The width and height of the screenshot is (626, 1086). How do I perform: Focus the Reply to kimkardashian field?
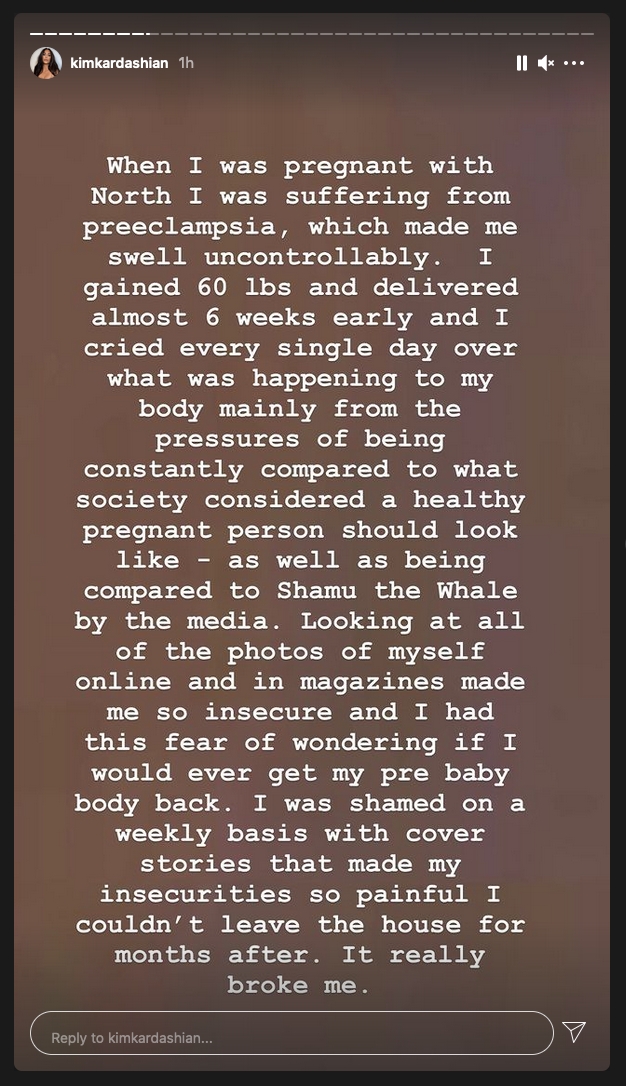[x=290, y=1037]
